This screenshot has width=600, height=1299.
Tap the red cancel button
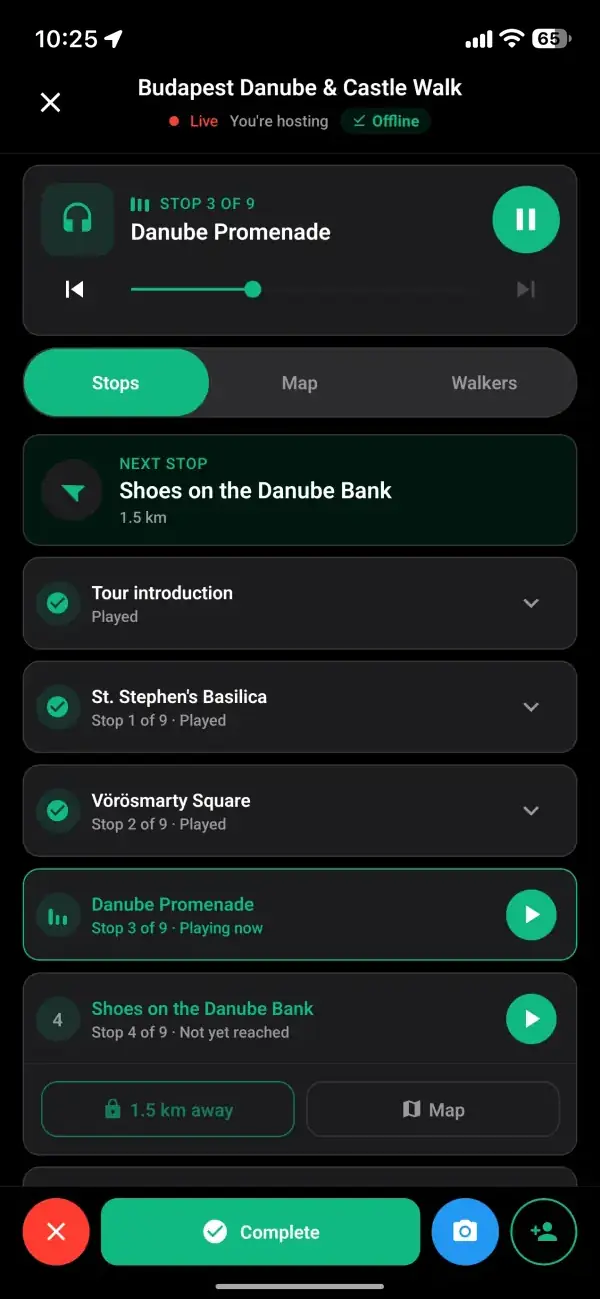pos(56,1232)
